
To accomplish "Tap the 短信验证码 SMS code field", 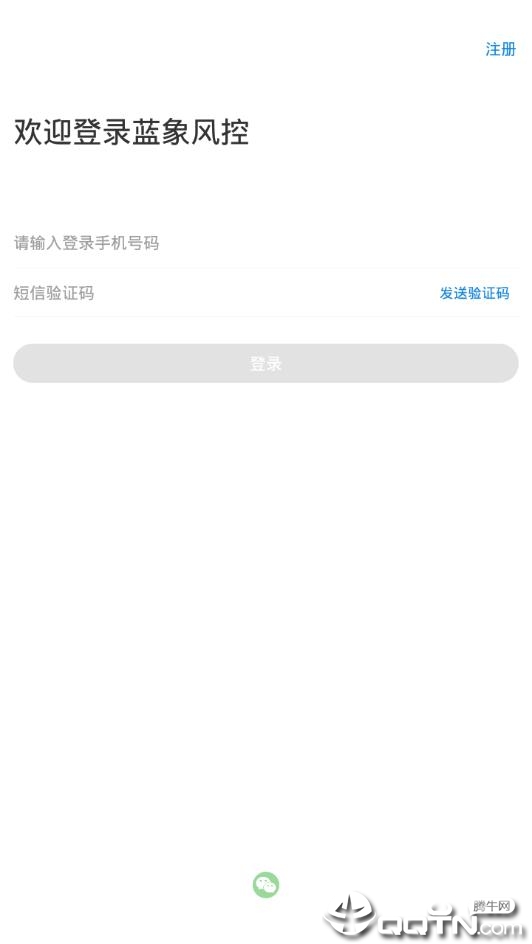I will point(223,293).
